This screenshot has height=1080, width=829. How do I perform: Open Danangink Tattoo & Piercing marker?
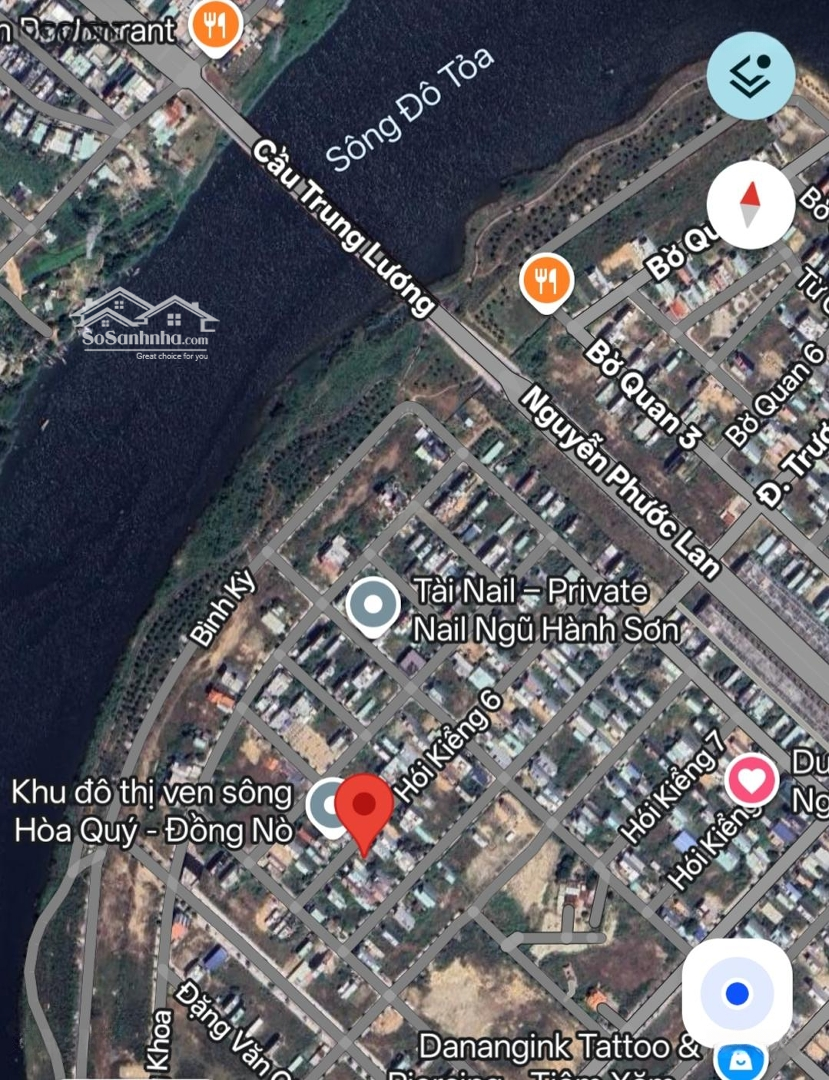pyautogui.click(x=741, y=1060)
